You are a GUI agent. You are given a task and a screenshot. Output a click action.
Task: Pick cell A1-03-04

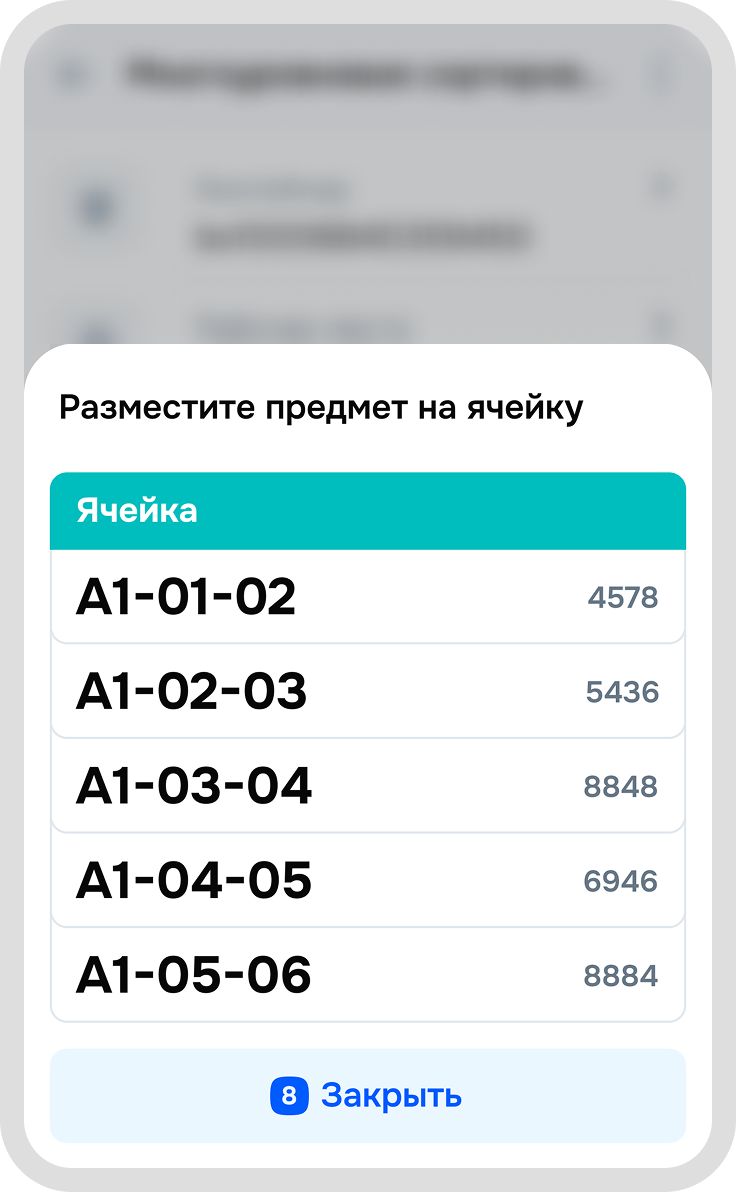coord(367,786)
